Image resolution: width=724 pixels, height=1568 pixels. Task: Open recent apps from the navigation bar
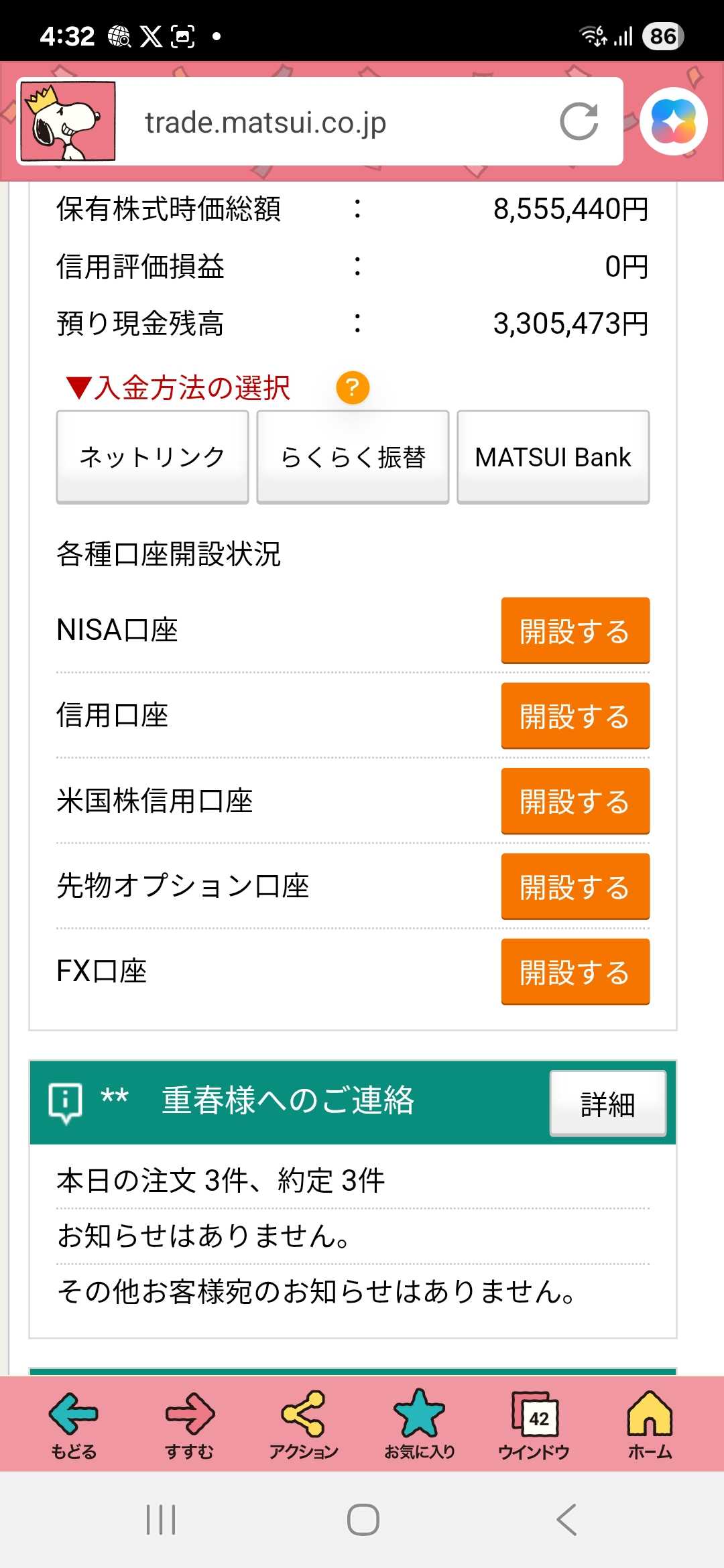point(161,1520)
